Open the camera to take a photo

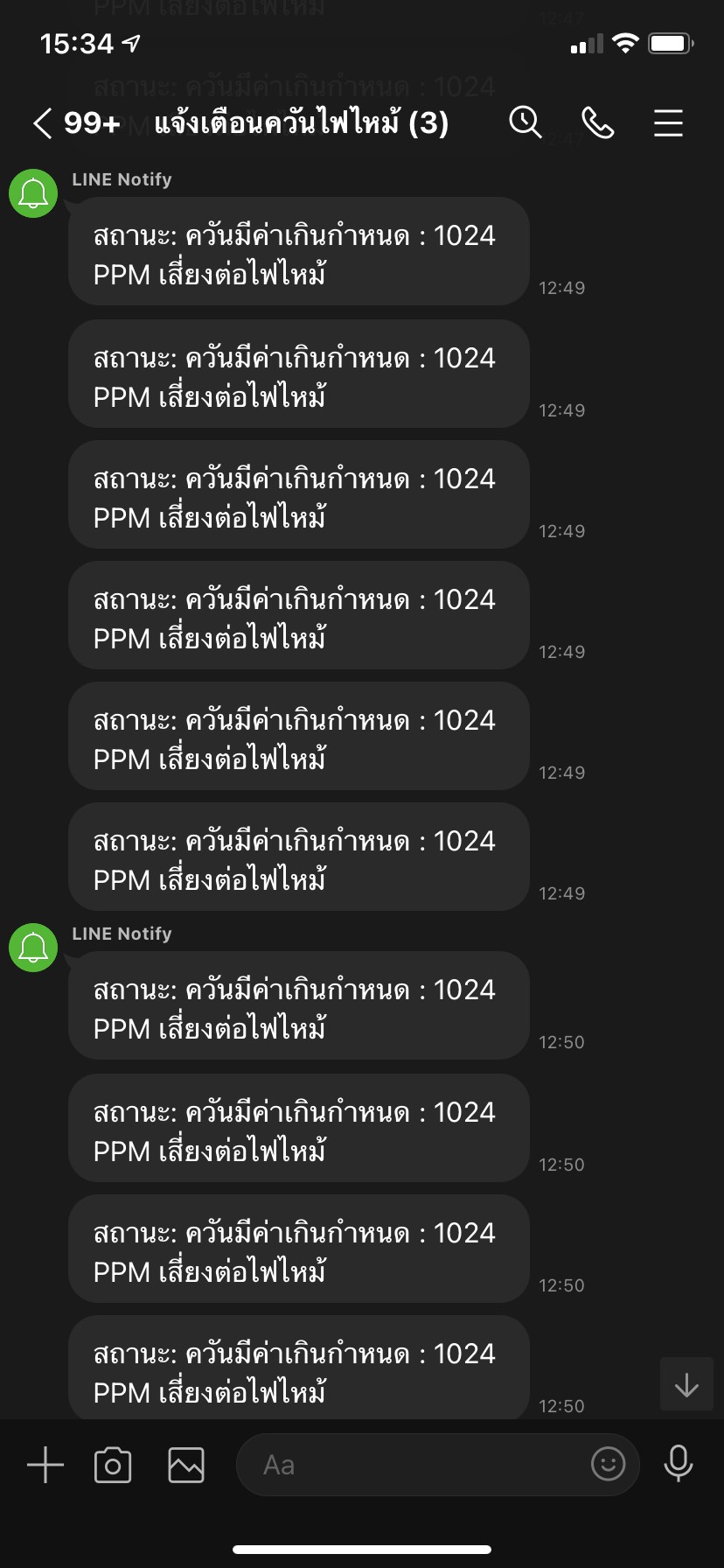coord(113,1465)
